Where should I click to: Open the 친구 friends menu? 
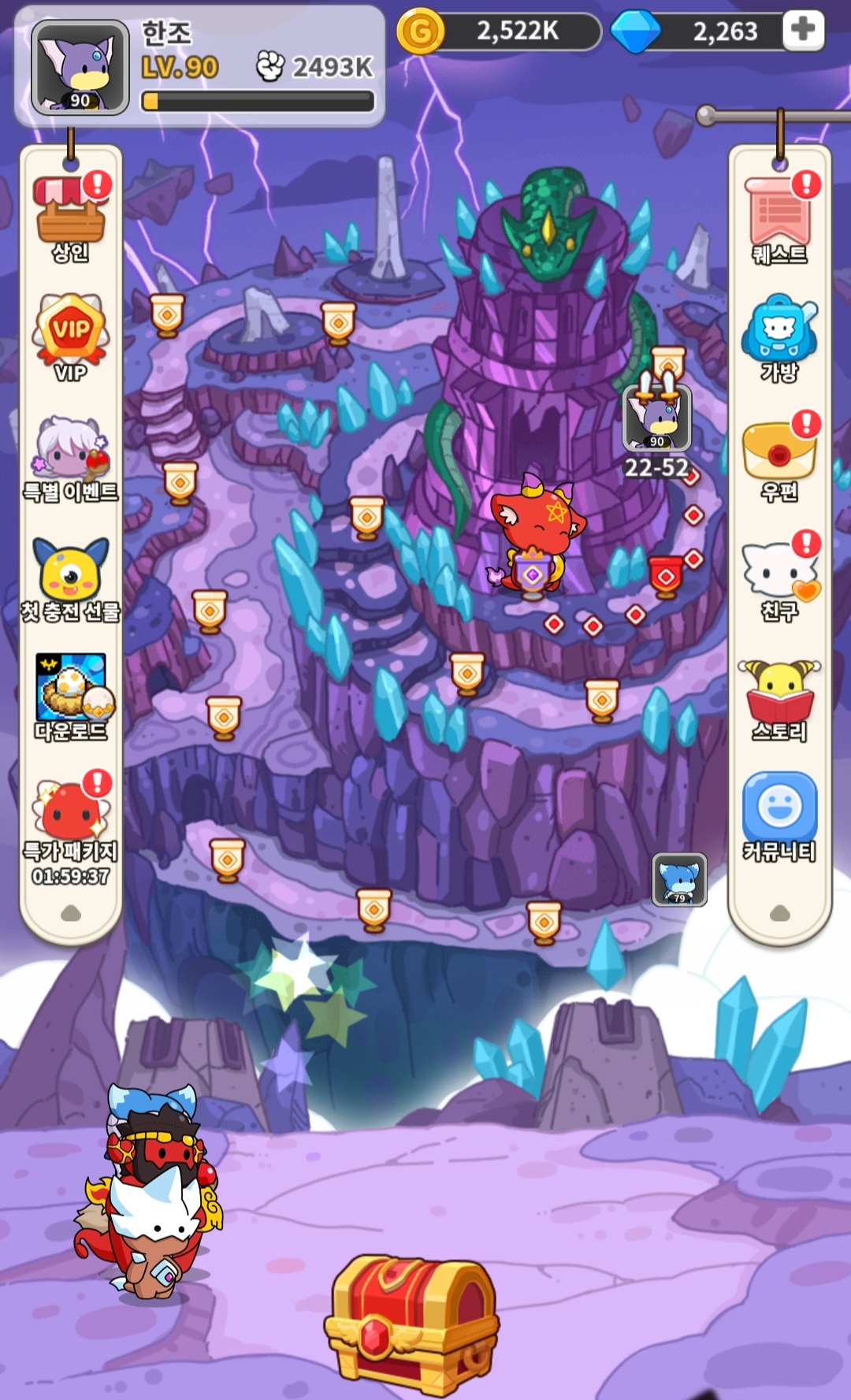[x=780, y=575]
